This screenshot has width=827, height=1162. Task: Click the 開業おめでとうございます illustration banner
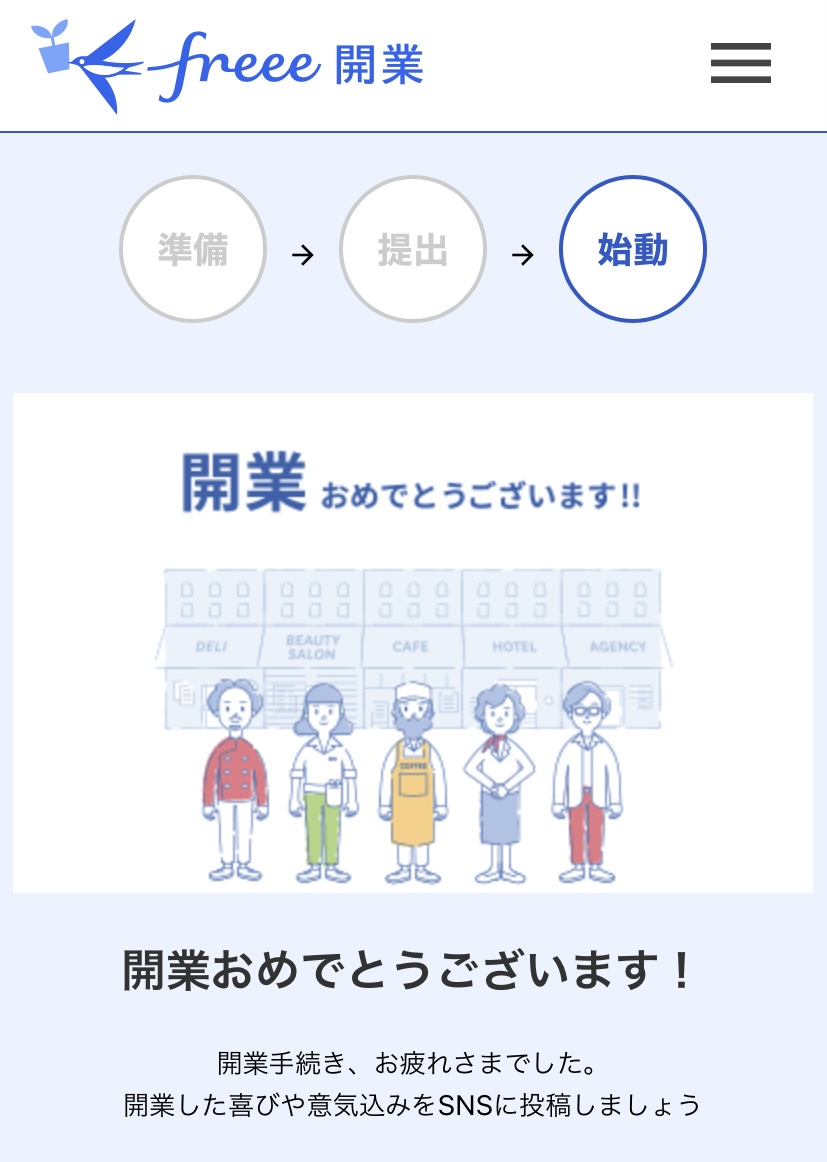coord(413,641)
